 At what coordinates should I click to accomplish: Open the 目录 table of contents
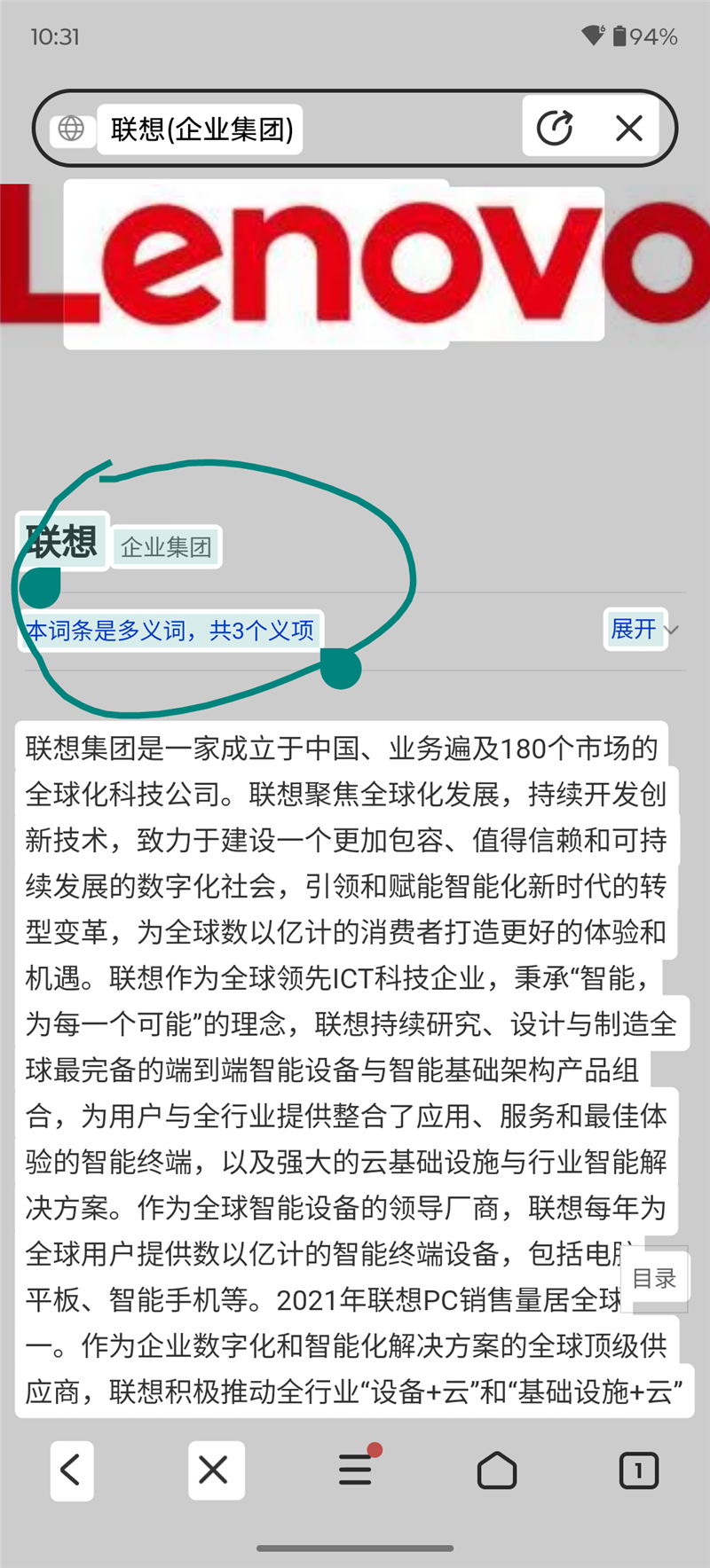click(x=654, y=1278)
